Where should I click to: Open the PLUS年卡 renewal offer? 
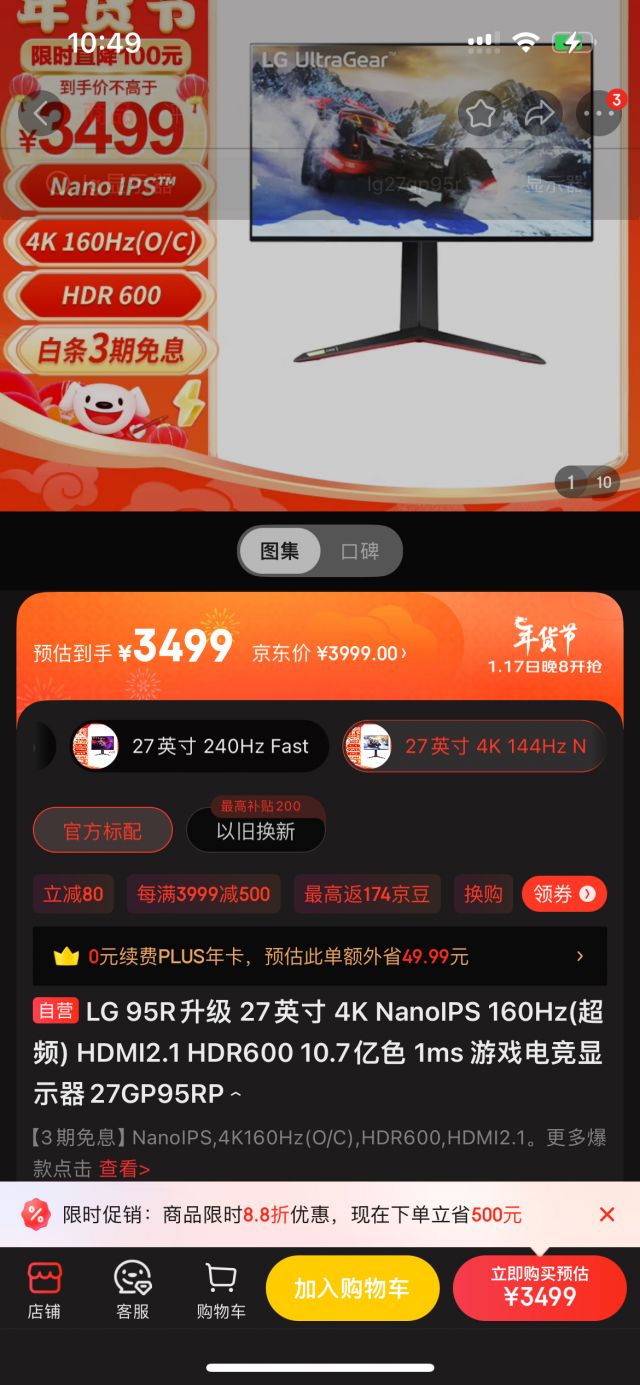(x=320, y=956)
